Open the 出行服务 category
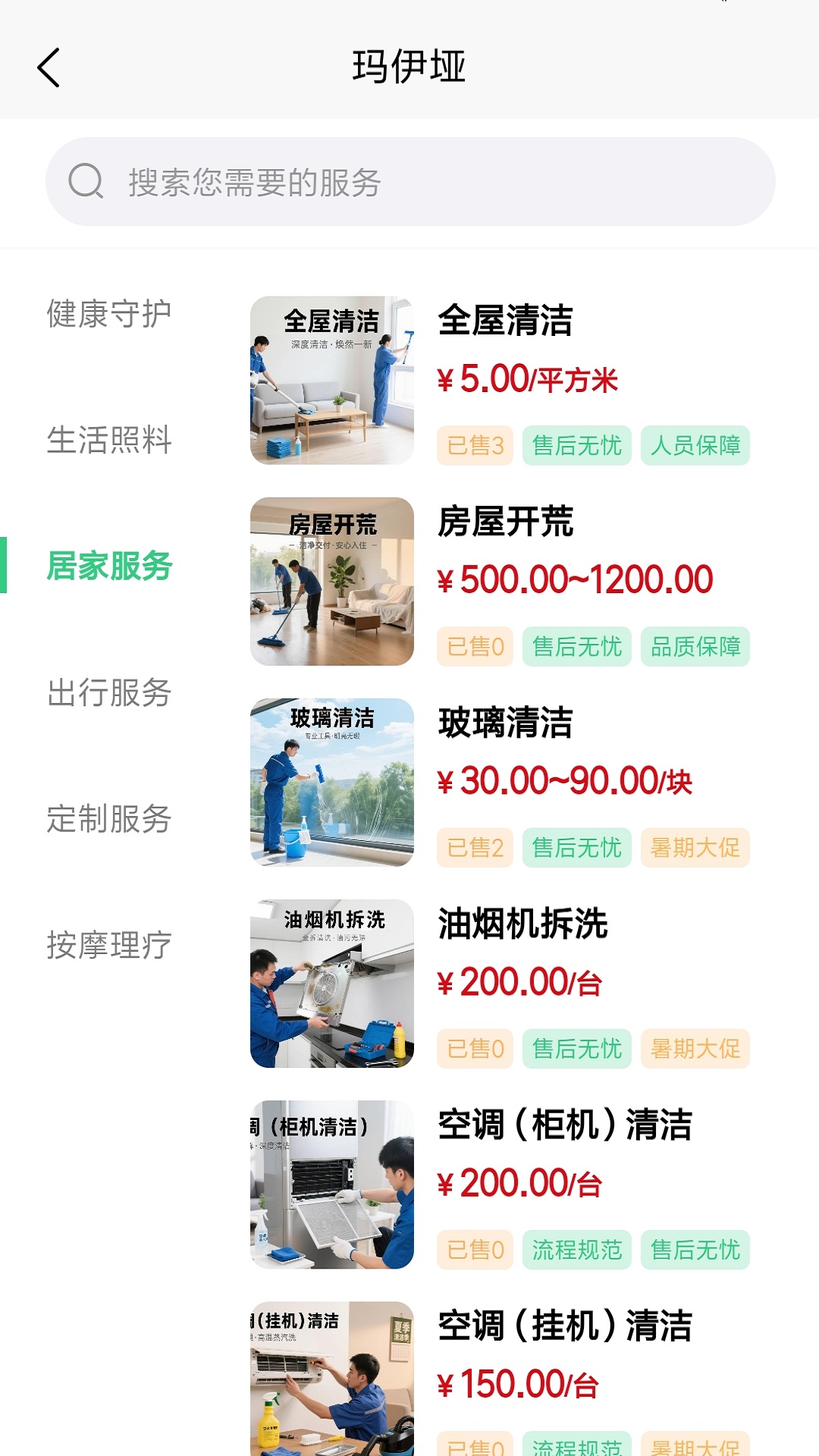This screenshot has width=819, height=1456. [x=109, y=692]
